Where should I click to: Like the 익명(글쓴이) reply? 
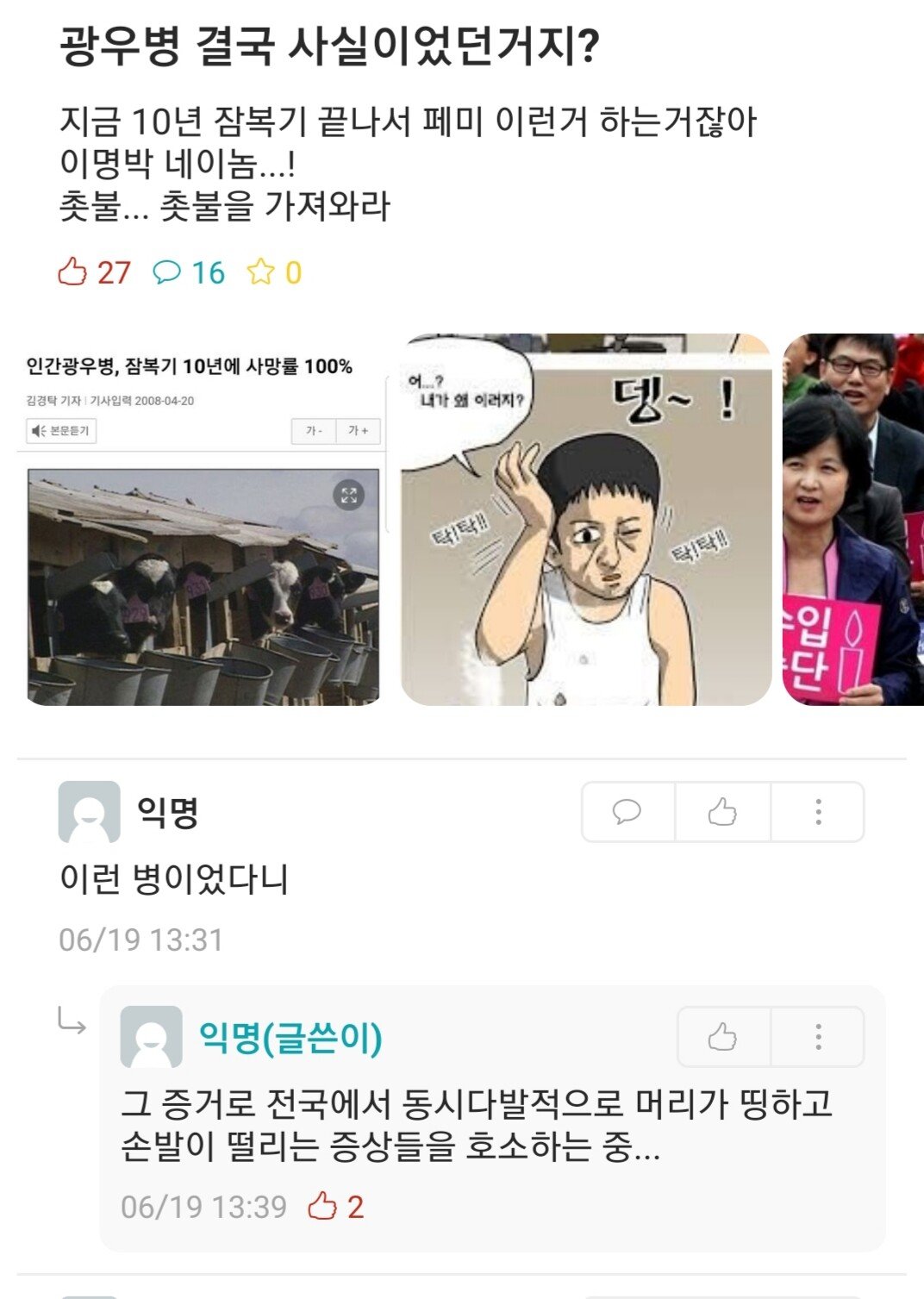[722, 1037]
